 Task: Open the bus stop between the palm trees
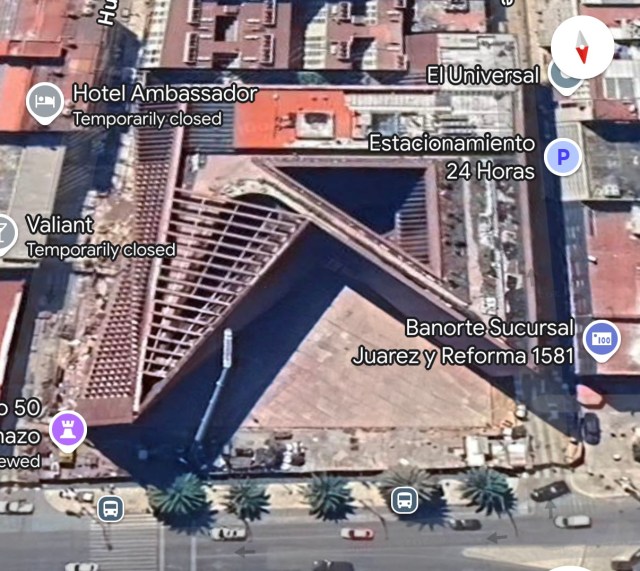coord(404,500)
